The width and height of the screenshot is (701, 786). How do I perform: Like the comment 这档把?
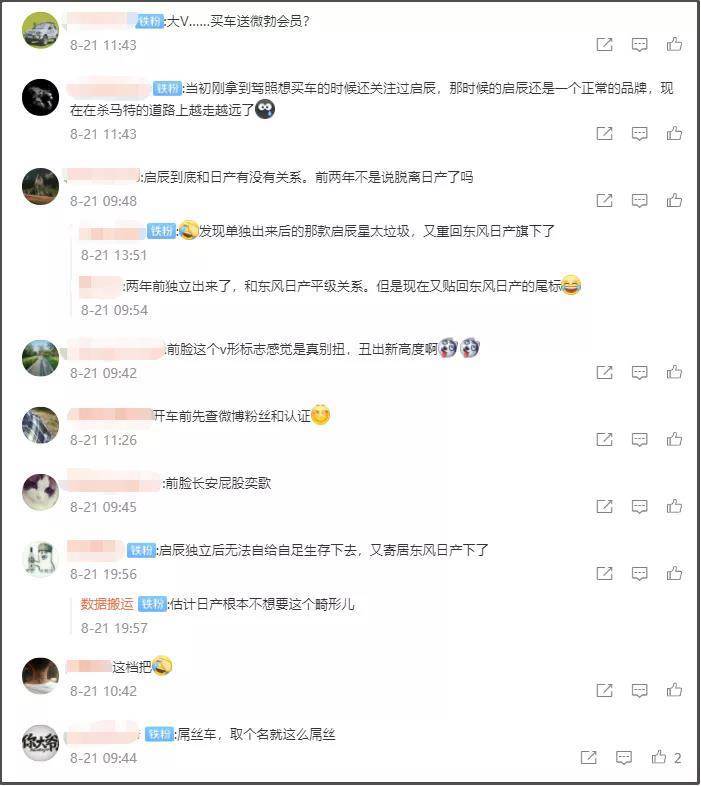pyautogui.click(x=674, y=691)
